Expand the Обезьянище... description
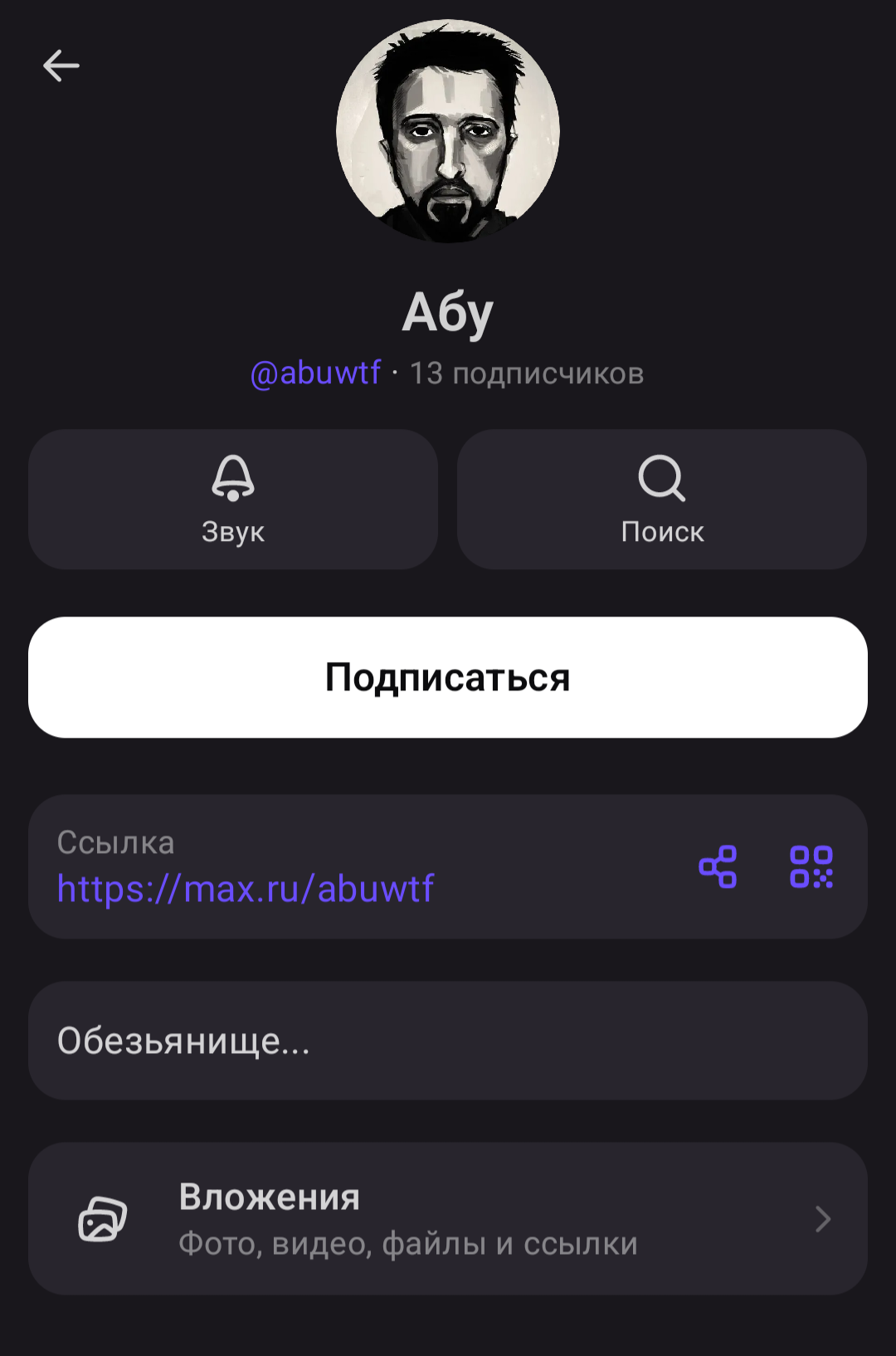This screenshot has width=896, height=1356. pos(448,1041)
